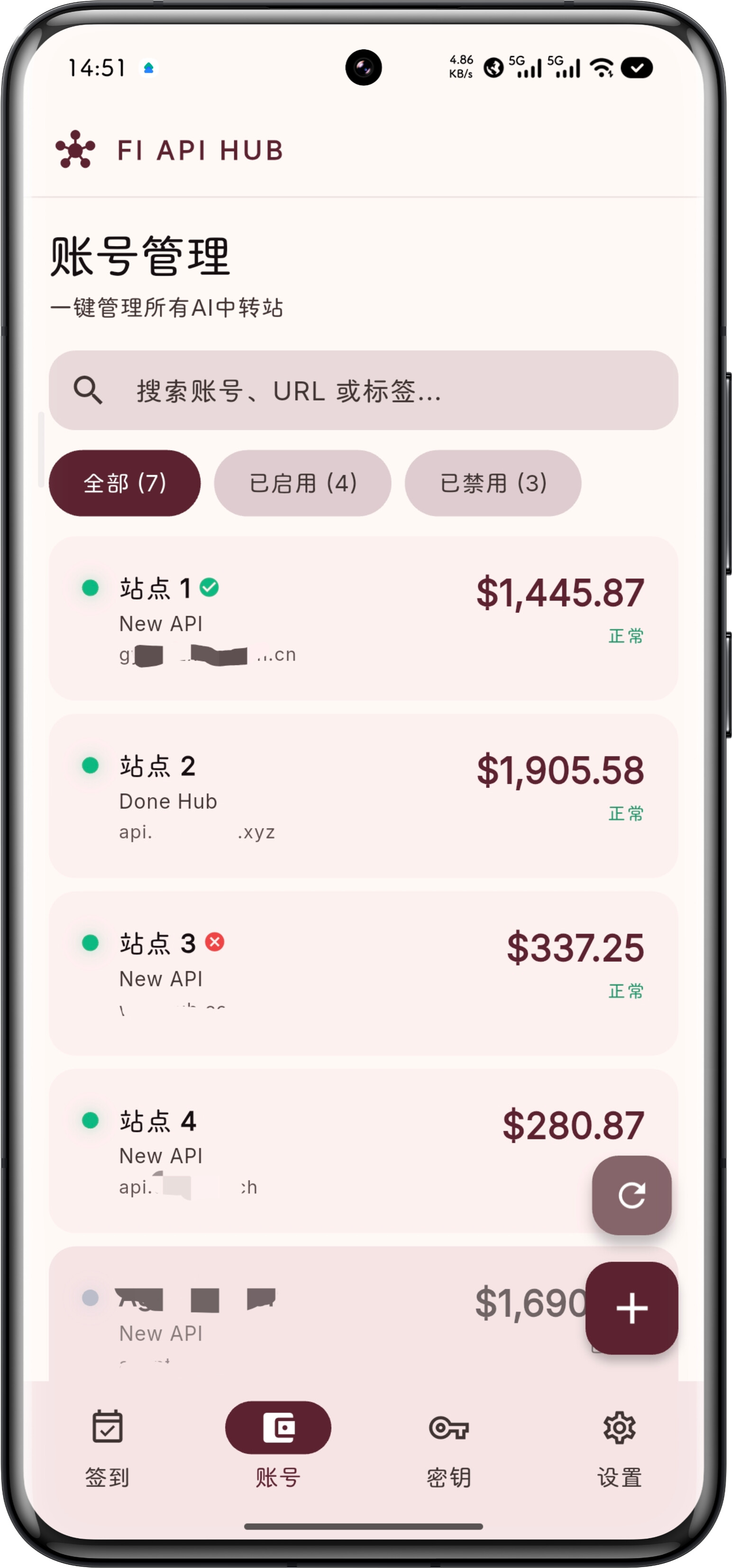Filter by 已启用 (4) accounts
Viewport: 732px width, 1568px height.
302,483
